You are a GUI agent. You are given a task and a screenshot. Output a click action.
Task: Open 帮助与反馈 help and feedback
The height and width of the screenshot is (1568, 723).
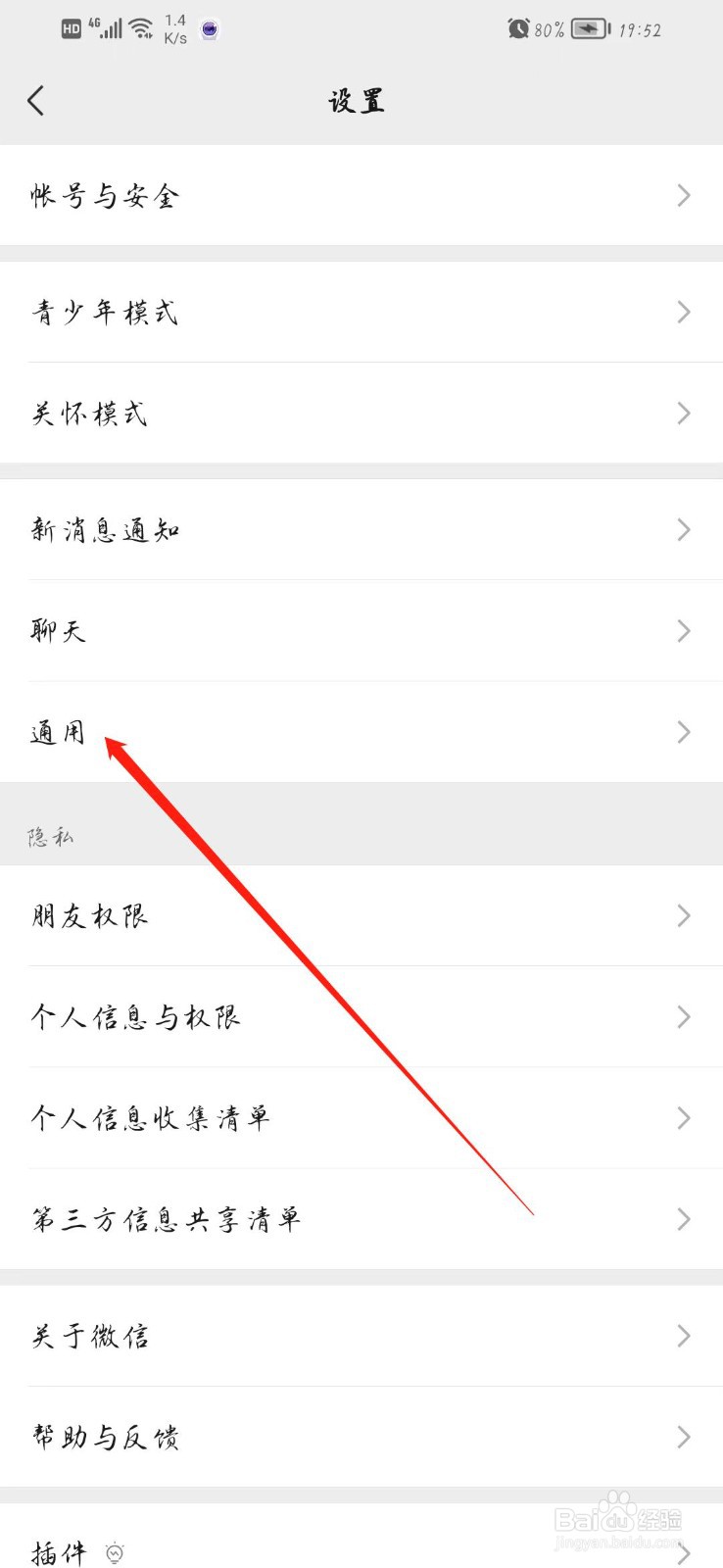(x=361, y=1437)
